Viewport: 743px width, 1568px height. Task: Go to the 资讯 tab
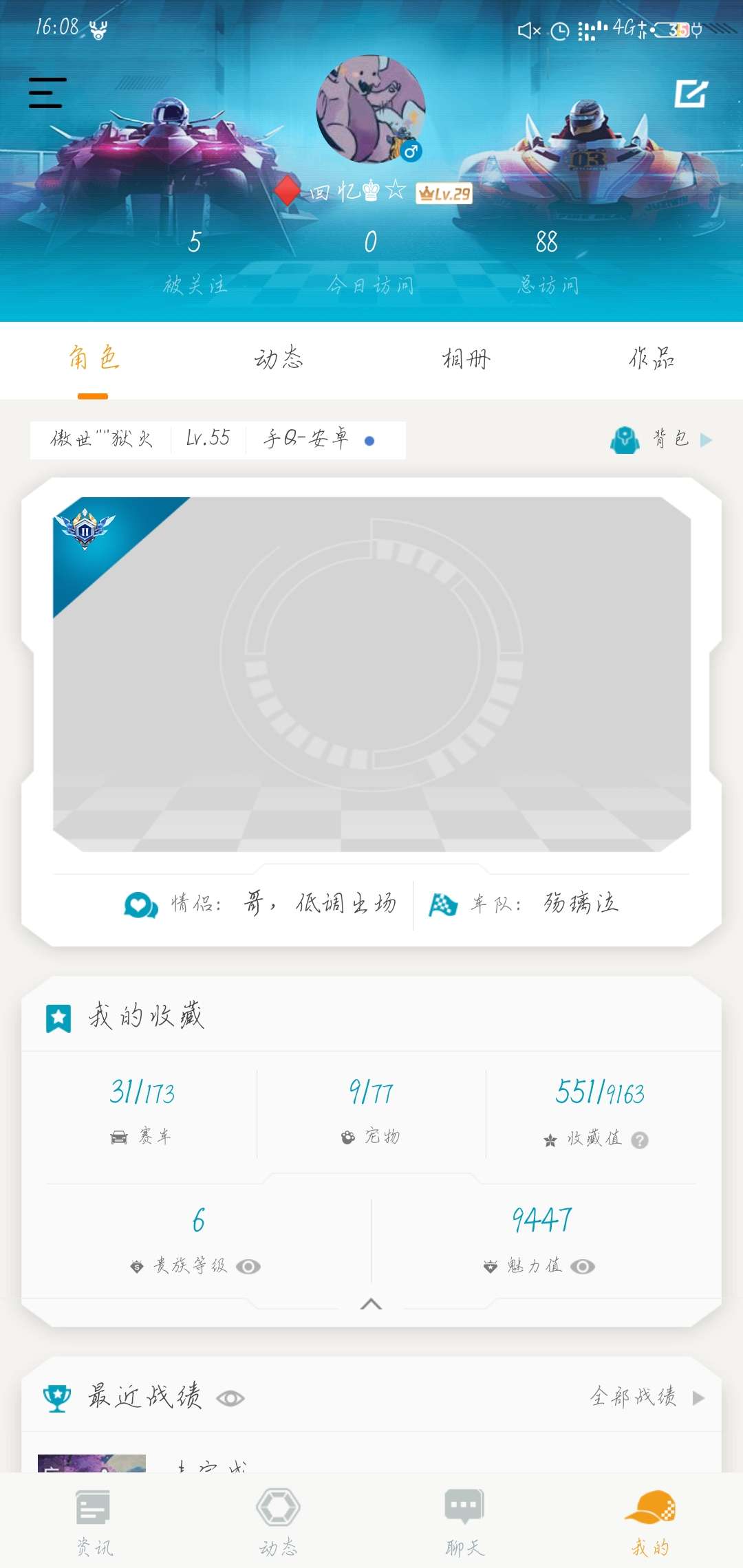(94, 1521)
